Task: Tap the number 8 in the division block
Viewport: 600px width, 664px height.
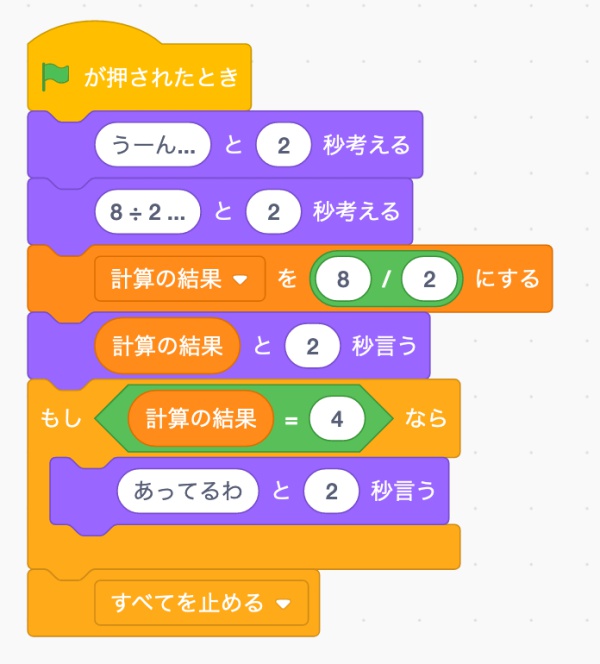Action: click(343, 279)
